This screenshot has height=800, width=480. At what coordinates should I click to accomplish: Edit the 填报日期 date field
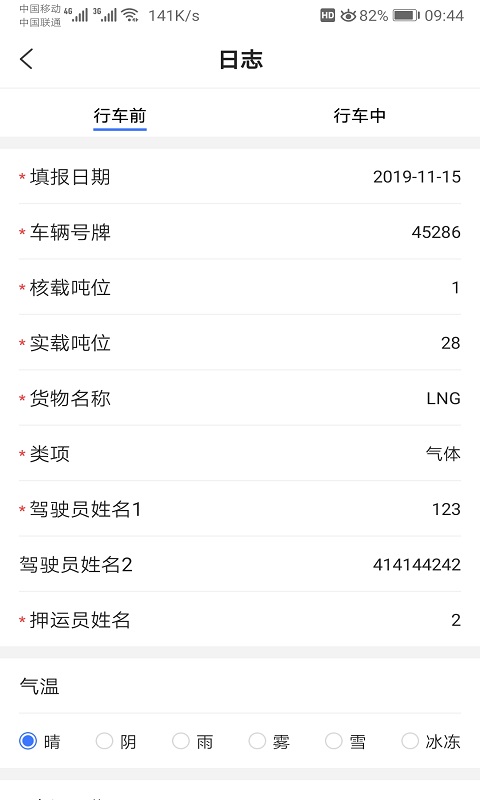point(240,177)
